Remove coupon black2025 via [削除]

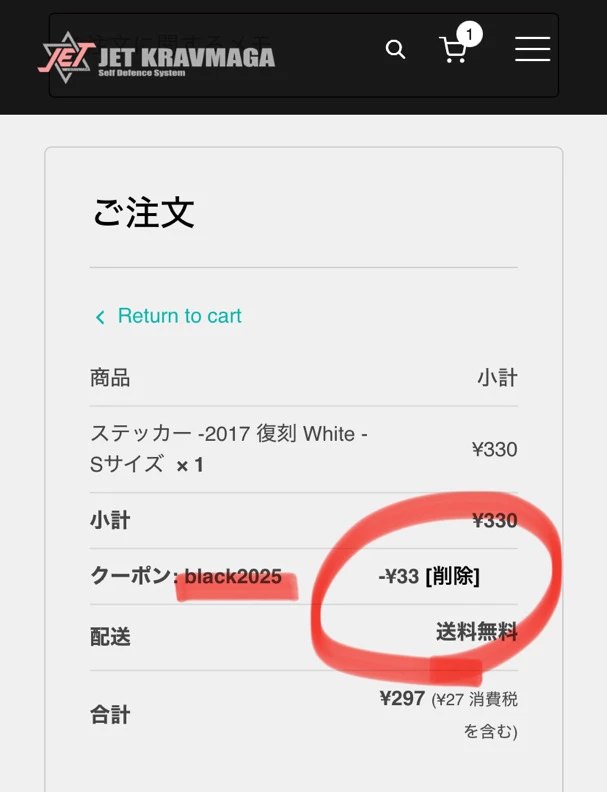452,577
